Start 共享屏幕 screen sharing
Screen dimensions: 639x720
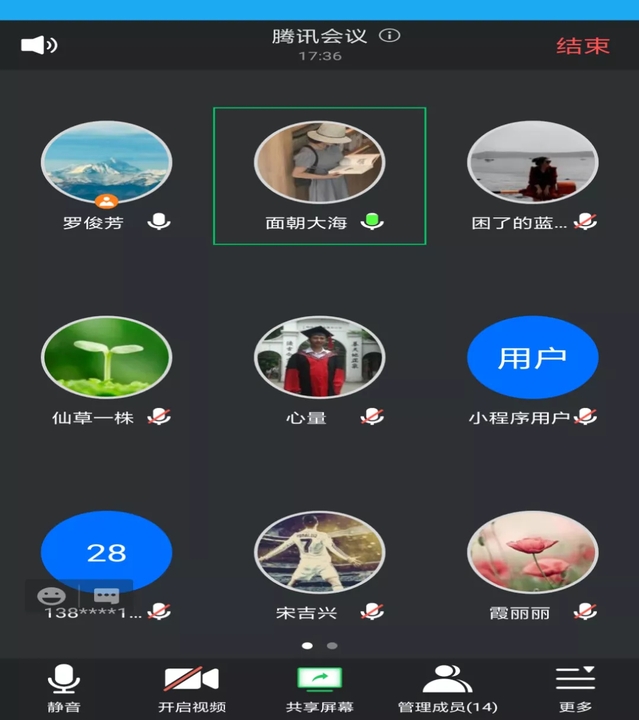click(319, 687)
